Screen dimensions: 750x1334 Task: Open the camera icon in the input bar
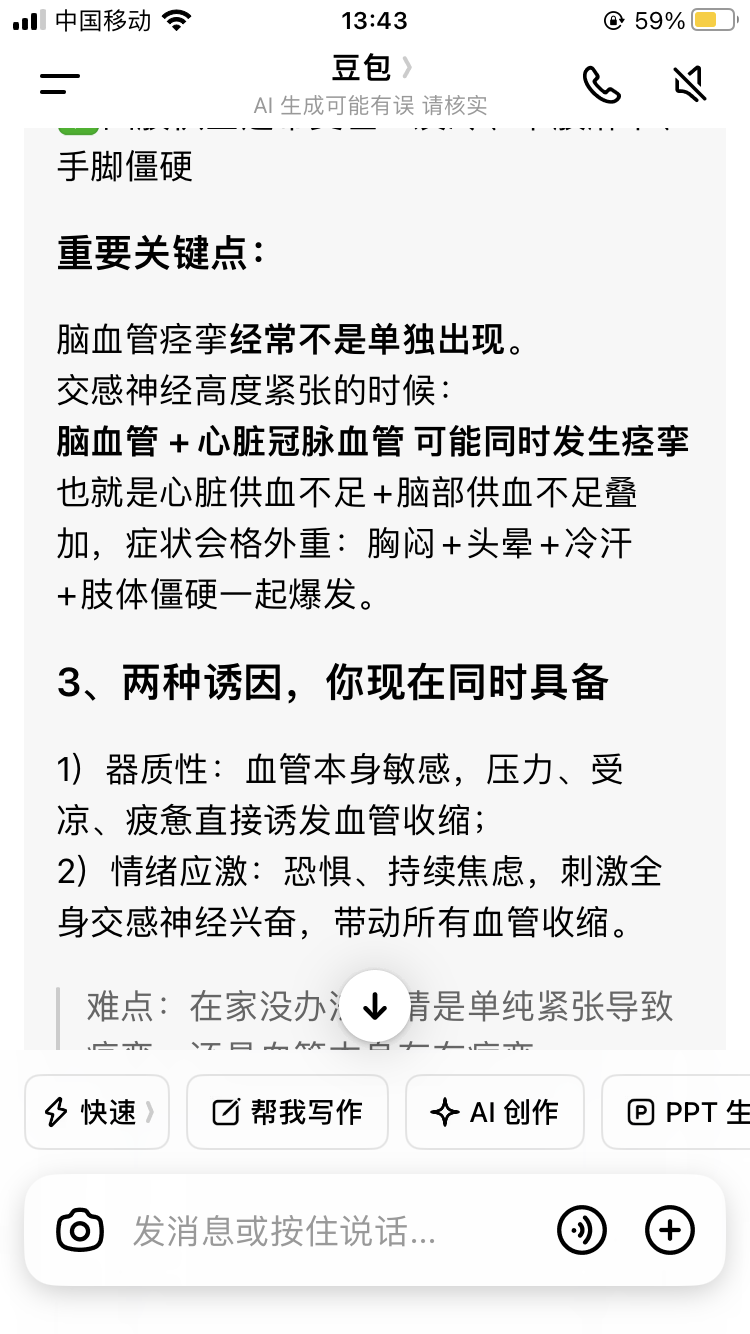coord(80,1230)
